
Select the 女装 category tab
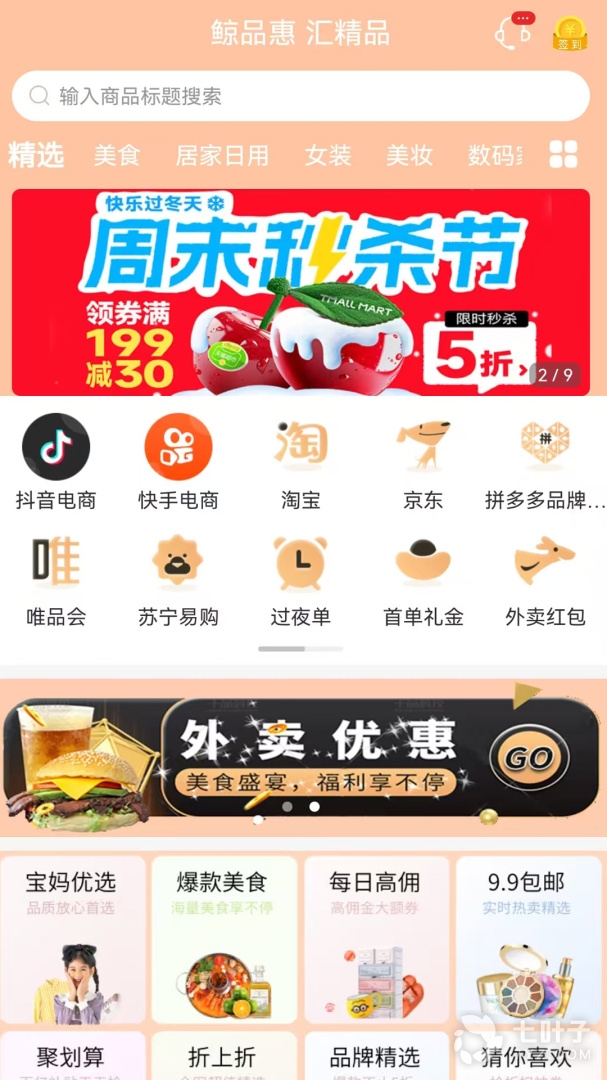pos(328,155)
